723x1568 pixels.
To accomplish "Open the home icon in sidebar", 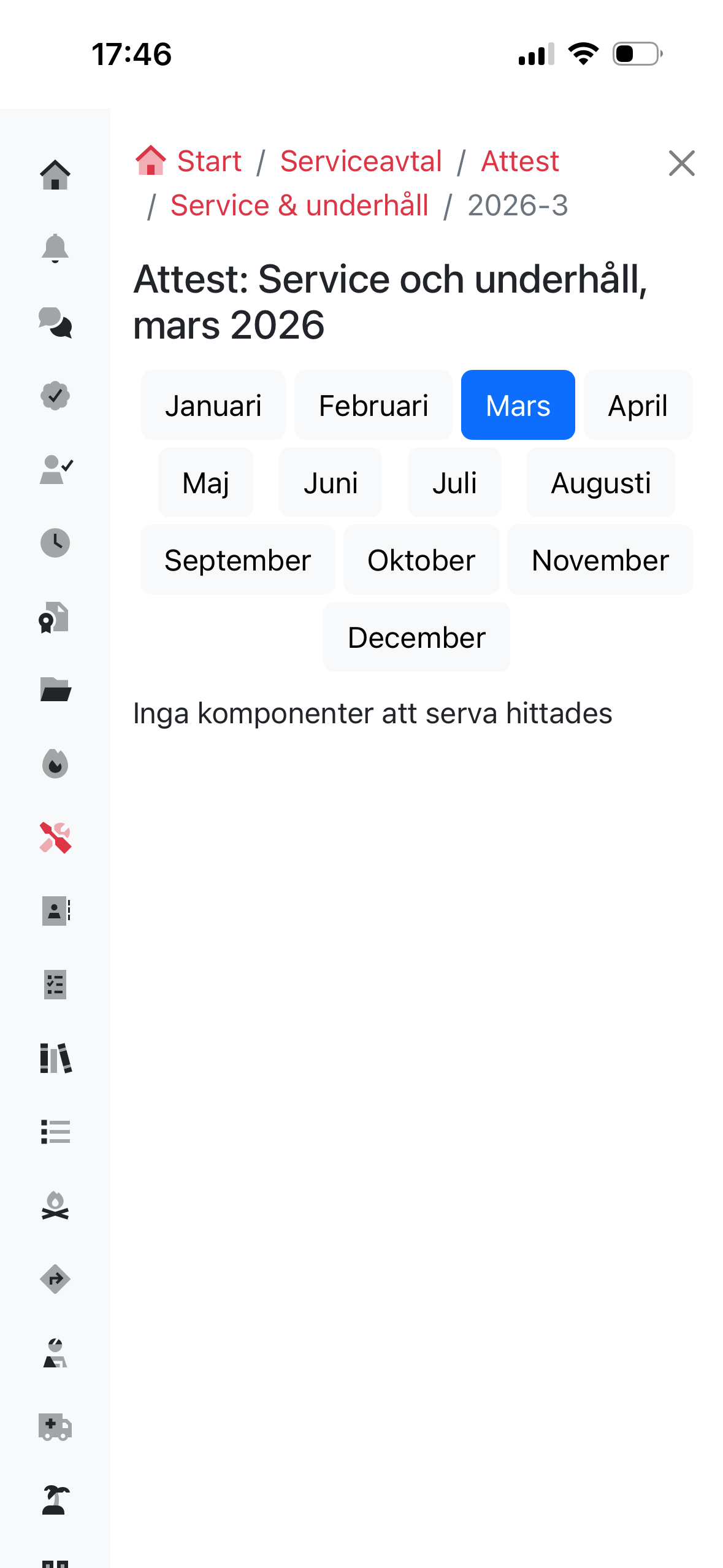I will 55,175.
